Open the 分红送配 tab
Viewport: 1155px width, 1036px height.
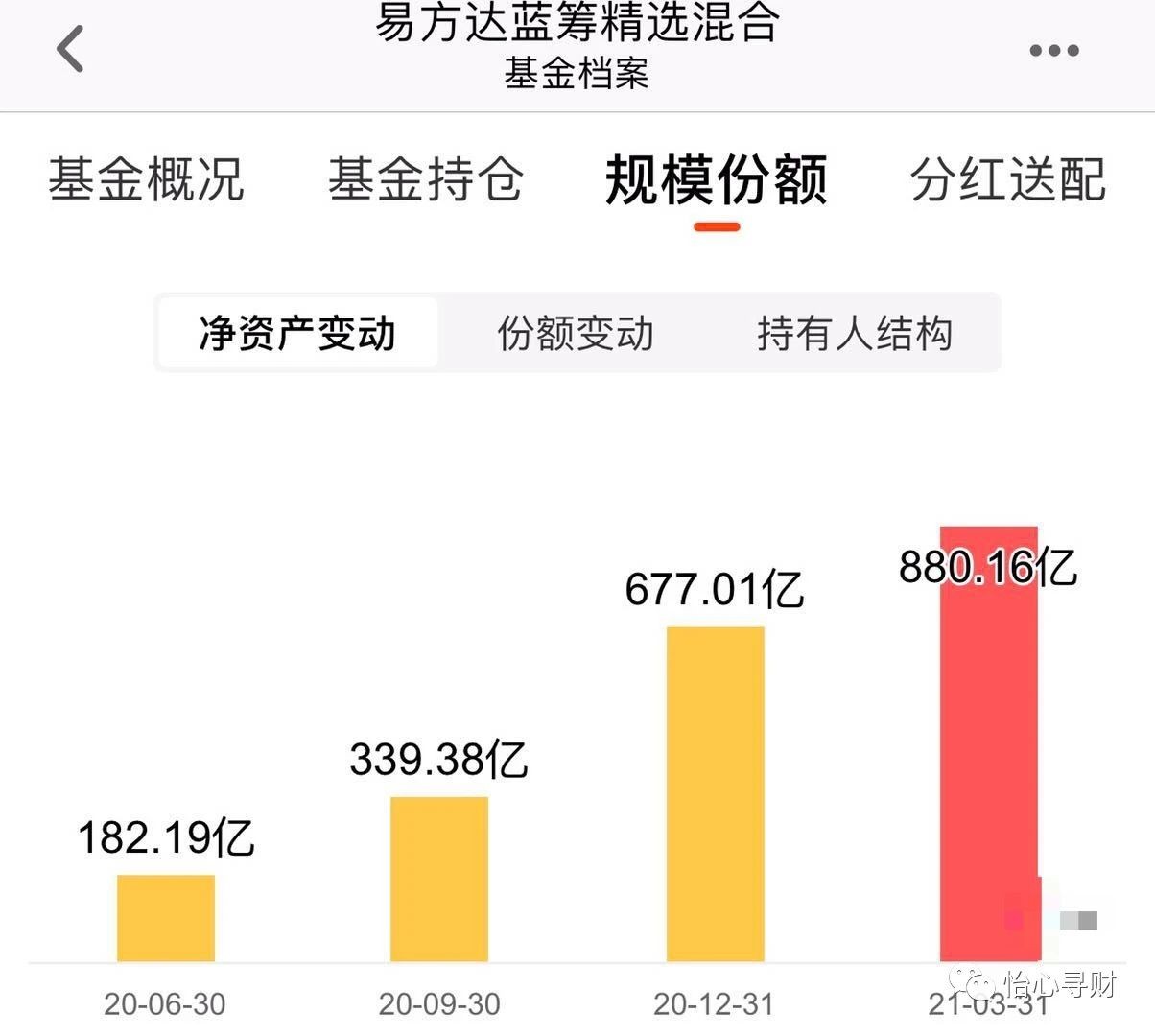[x=1007, y=179]
